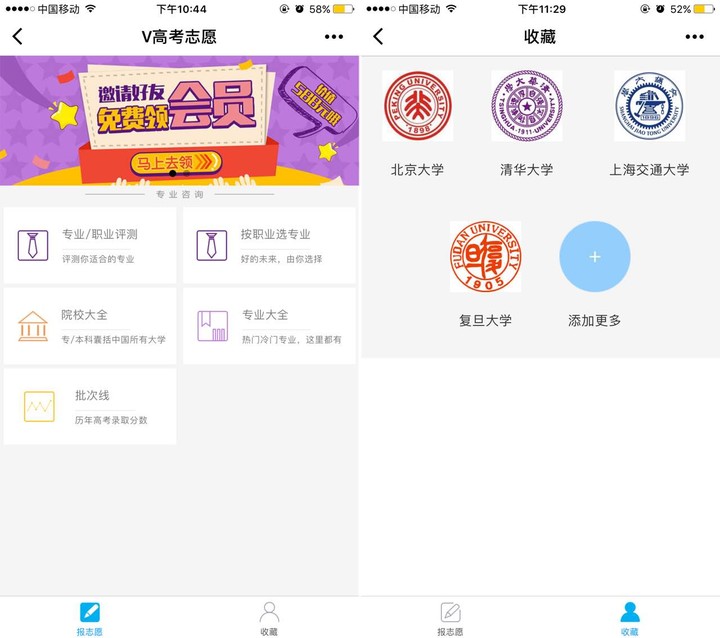
Task: Tap the 马上去领 button on the banner
Action: 176,162
